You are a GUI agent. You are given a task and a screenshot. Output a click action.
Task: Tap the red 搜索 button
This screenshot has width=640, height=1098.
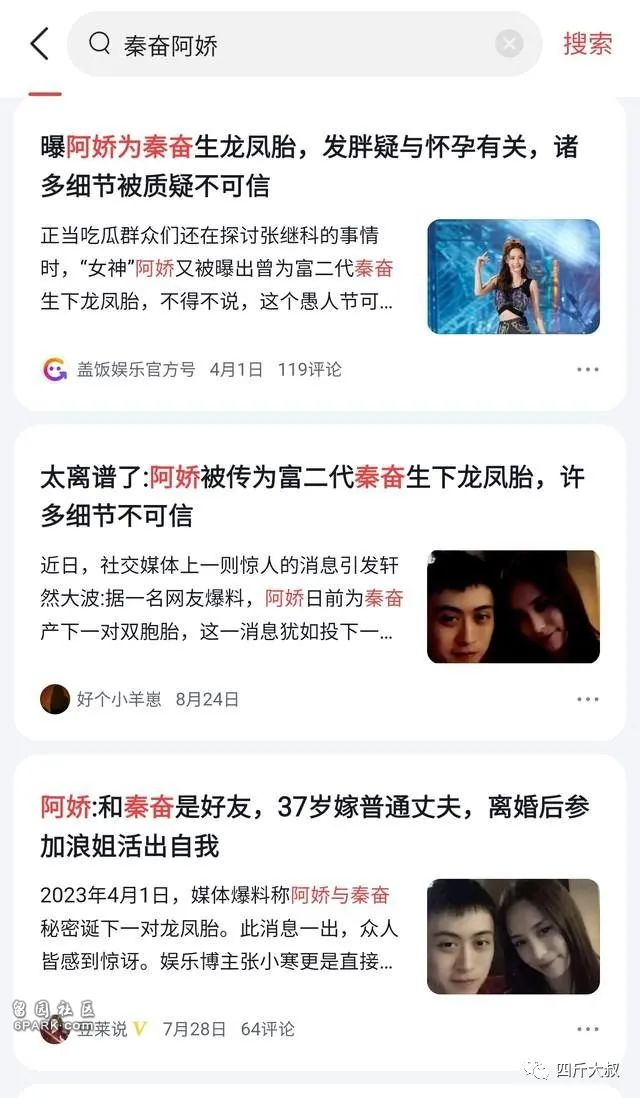(587, 44)
